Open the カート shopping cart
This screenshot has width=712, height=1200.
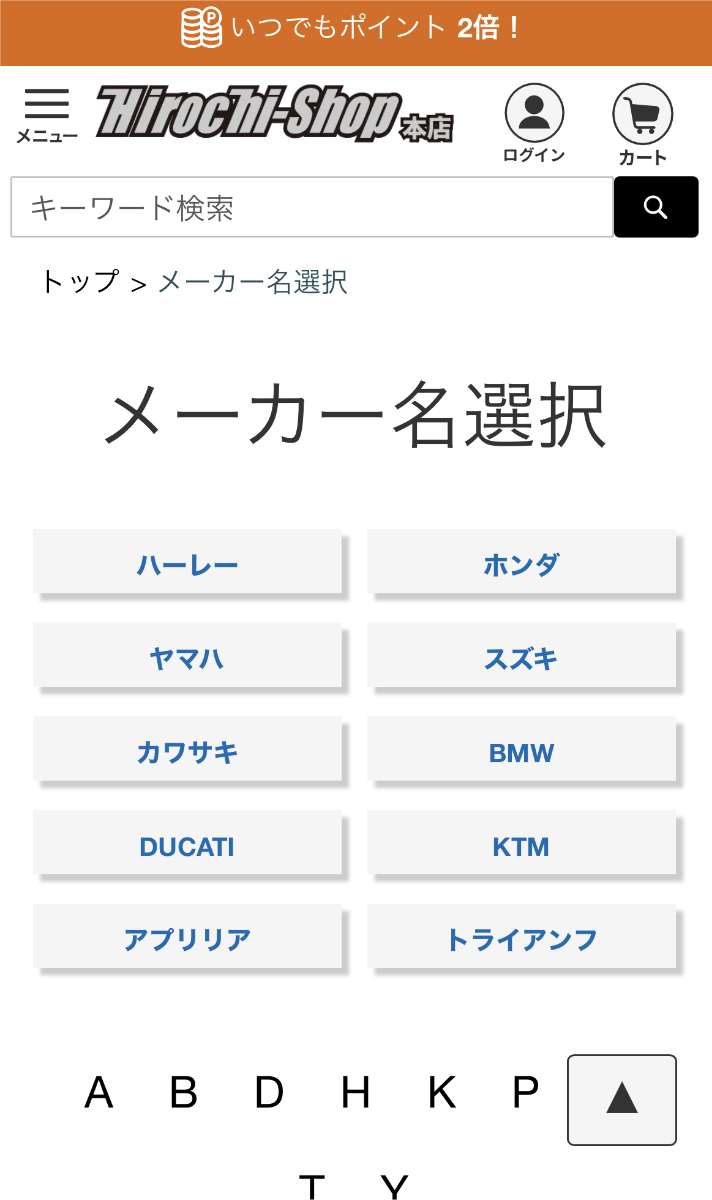pyautogui.click(x=642, y=124)
